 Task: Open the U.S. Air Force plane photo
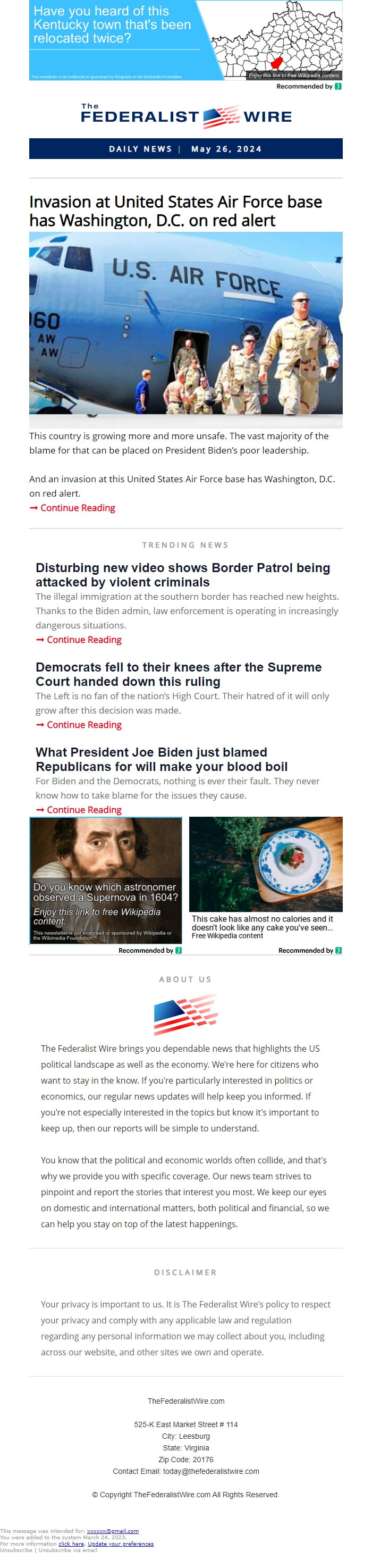(x=185, y=329)
